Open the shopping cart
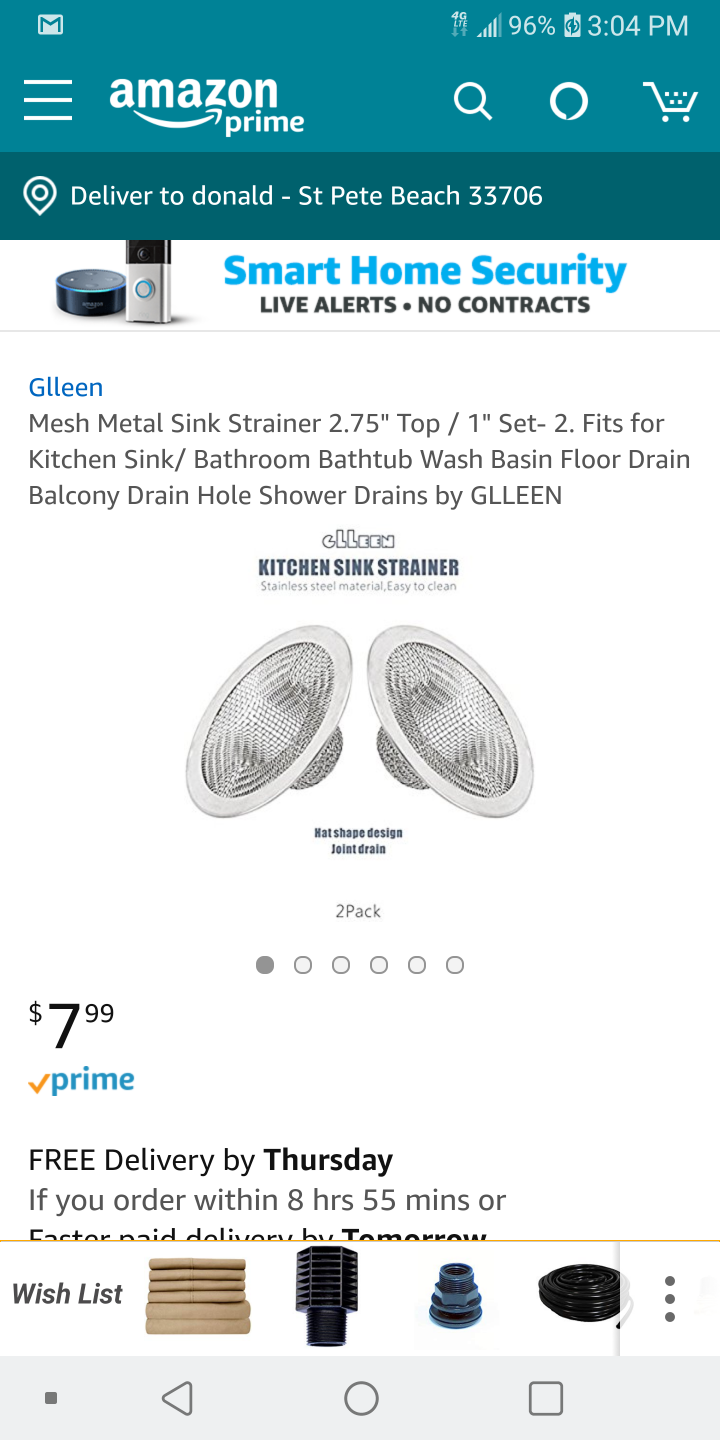 (x=669, y=101)
